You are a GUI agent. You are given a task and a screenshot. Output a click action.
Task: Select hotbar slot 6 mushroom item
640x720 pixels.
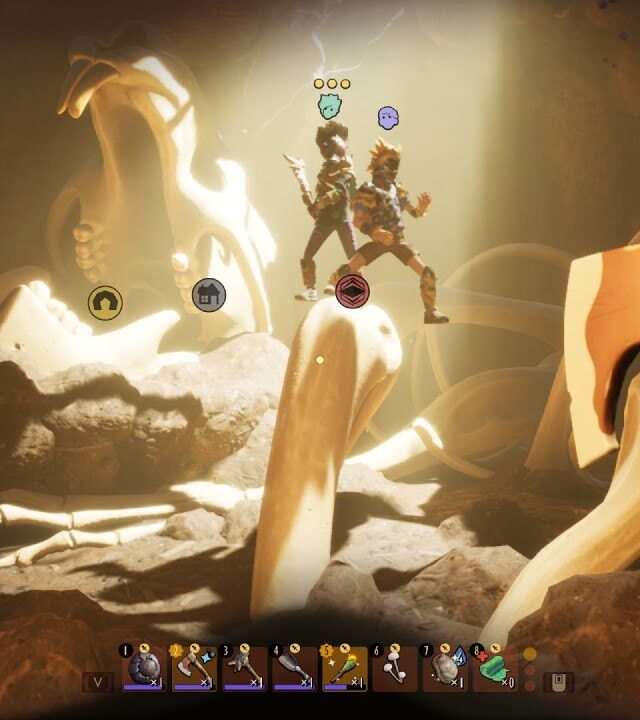click(394, 668)
